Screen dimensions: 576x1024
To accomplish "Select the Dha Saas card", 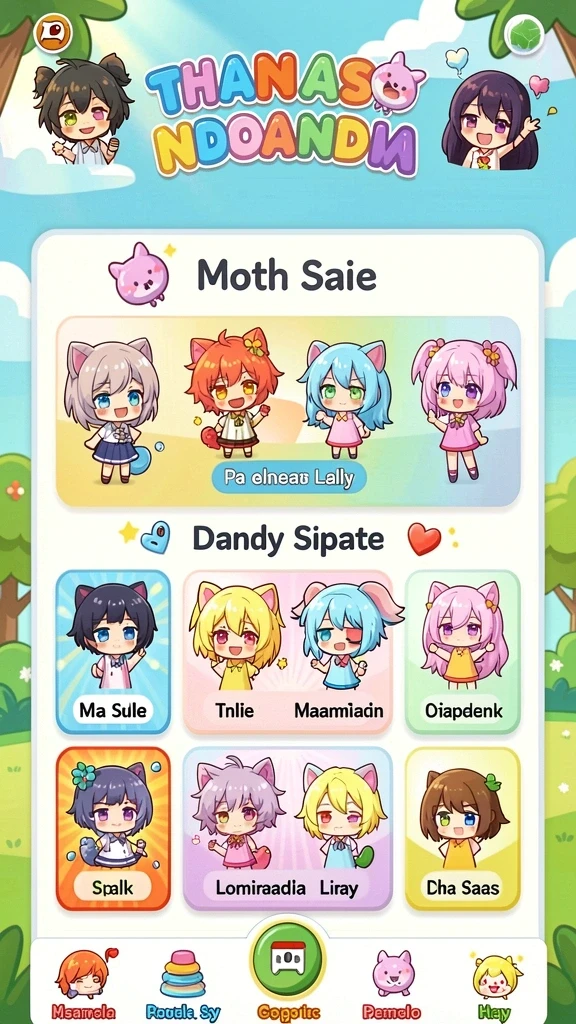I will [463, 829].
